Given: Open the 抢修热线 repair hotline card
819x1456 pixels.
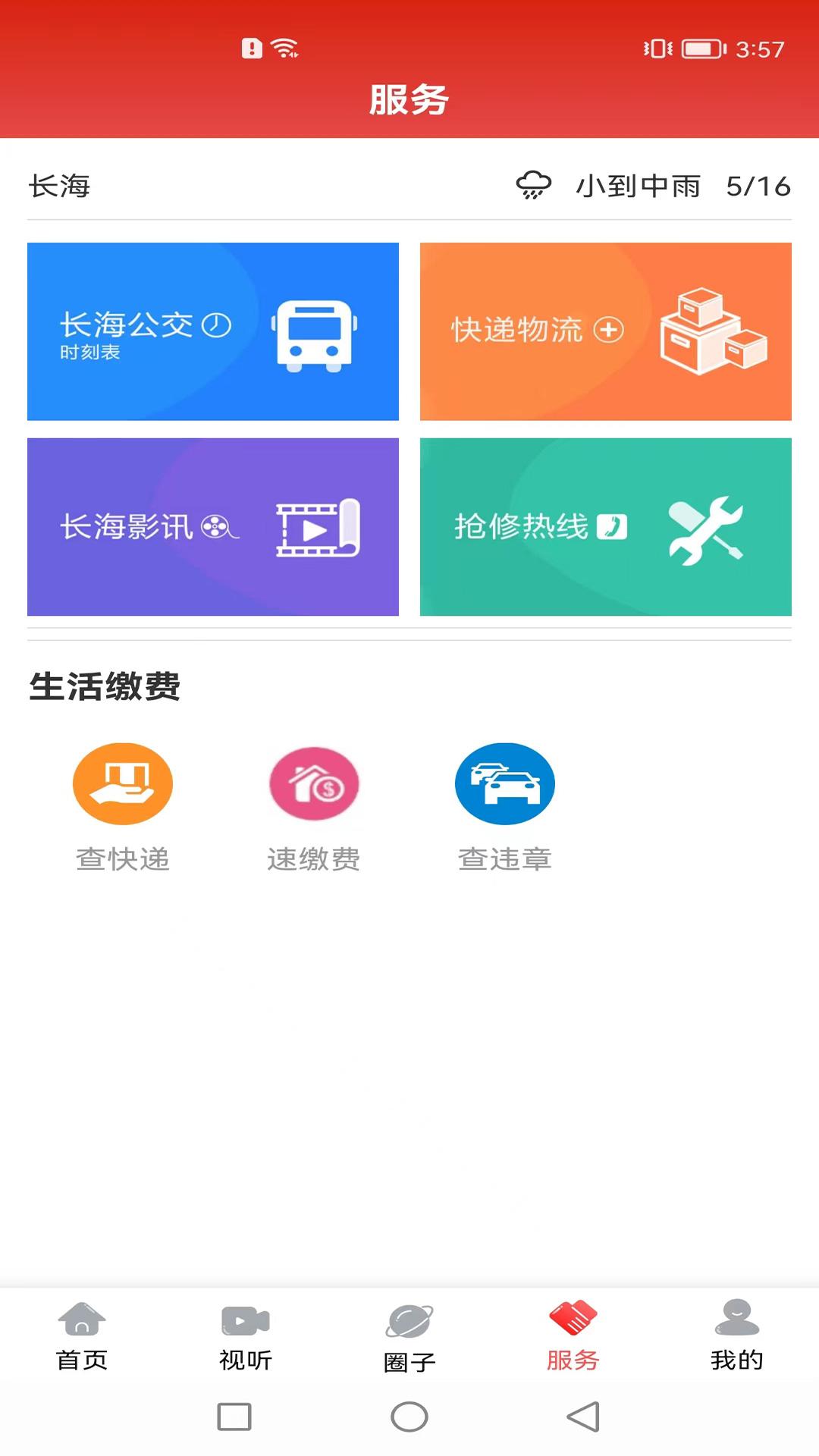Looking at the screenshot, I should 605,527.
